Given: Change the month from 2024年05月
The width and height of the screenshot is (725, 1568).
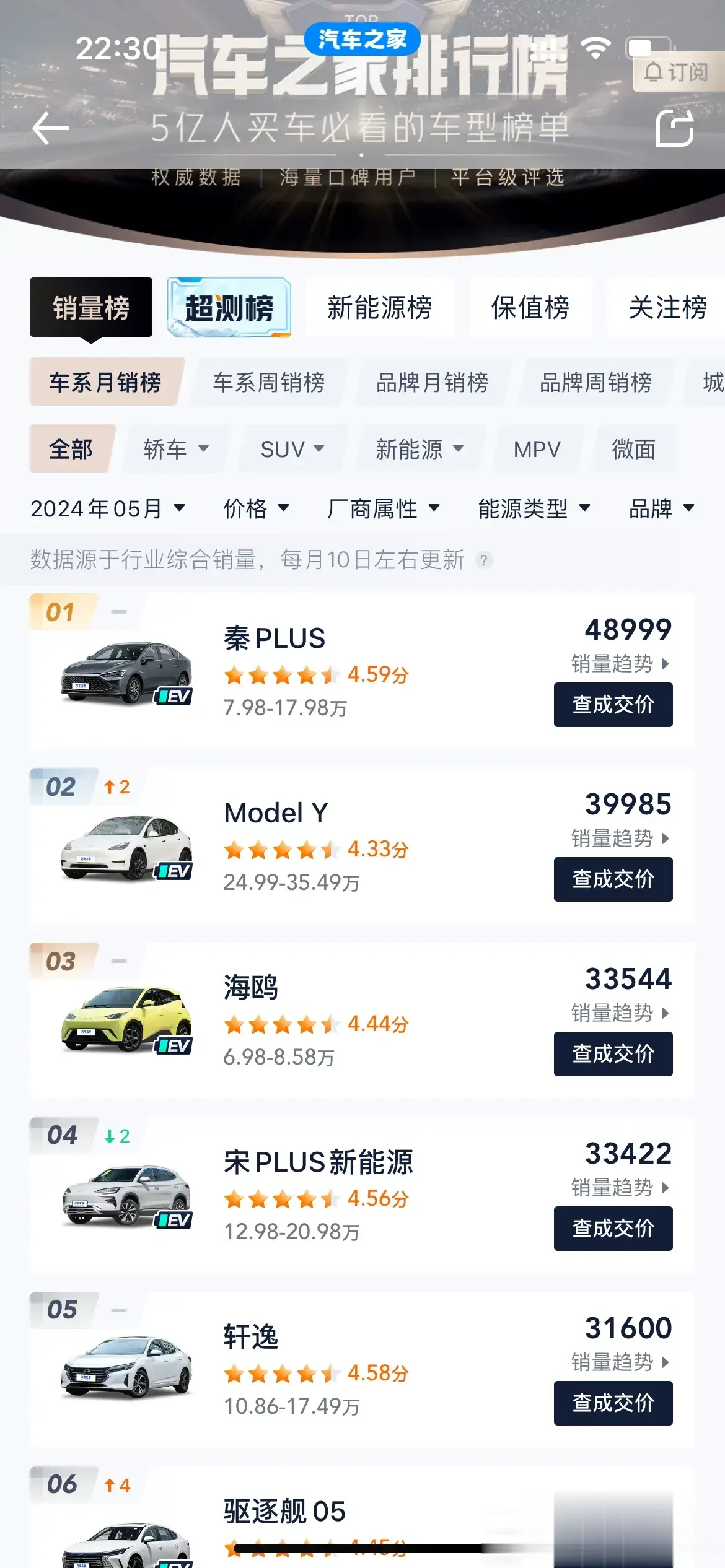Looking at the screenshot, I should 108,508.
